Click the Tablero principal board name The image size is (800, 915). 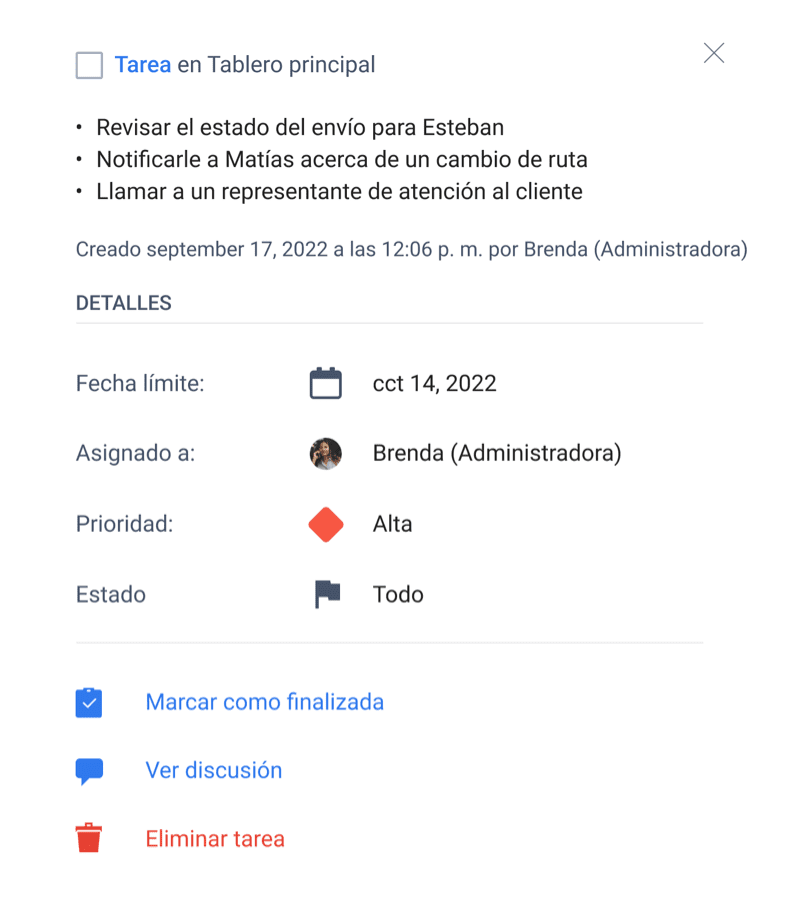pos(290,64)
